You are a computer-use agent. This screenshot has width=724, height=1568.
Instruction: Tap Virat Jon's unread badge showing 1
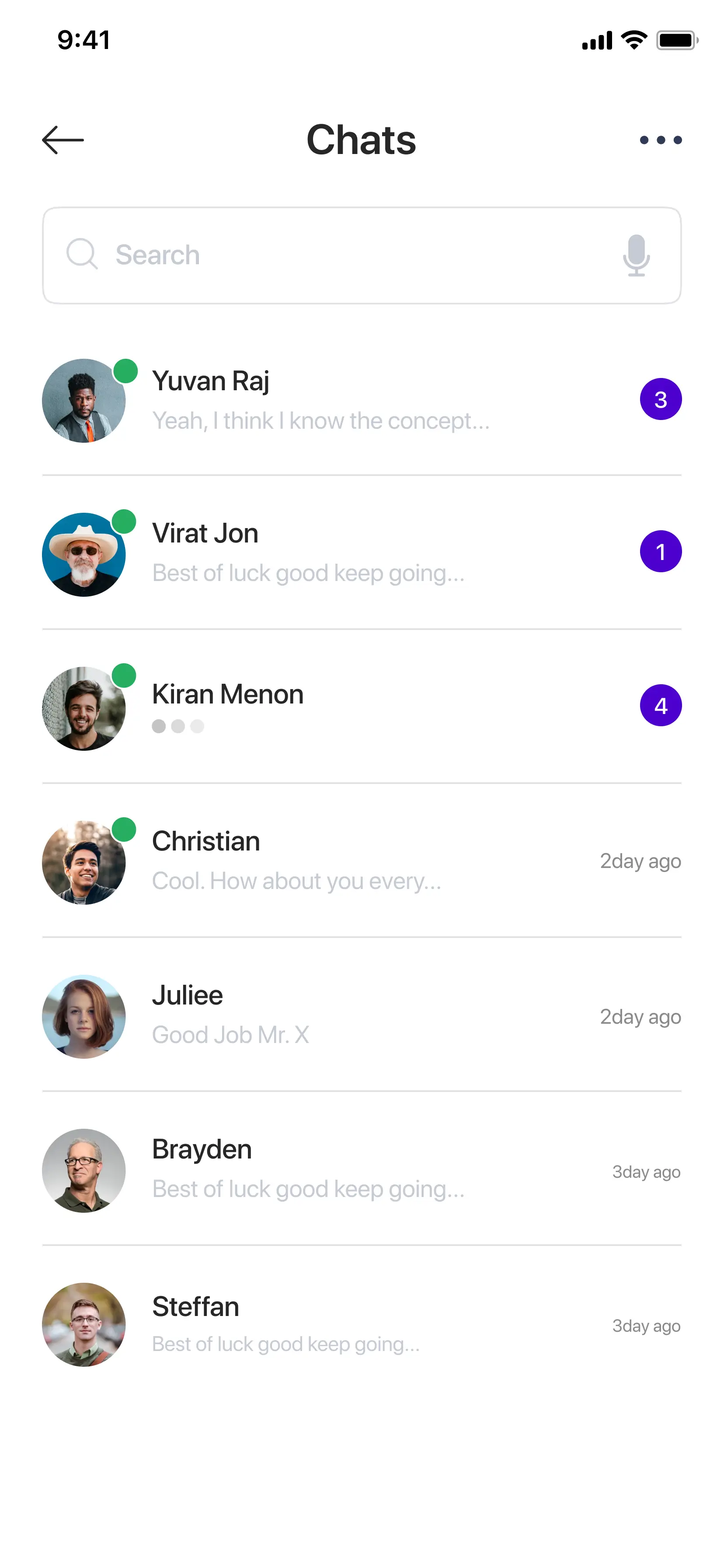click(x=661, y=550)
